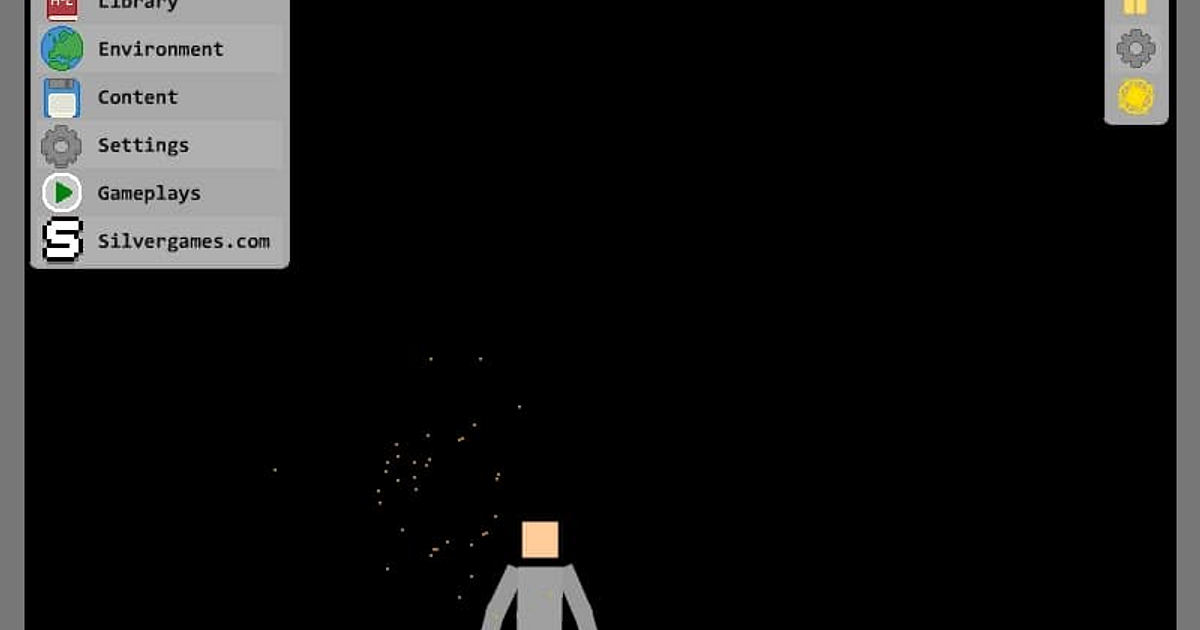This screenshot has width=1200, height=630.
Task: Open the Environment menu item
Action: click(x=160, y=49)
